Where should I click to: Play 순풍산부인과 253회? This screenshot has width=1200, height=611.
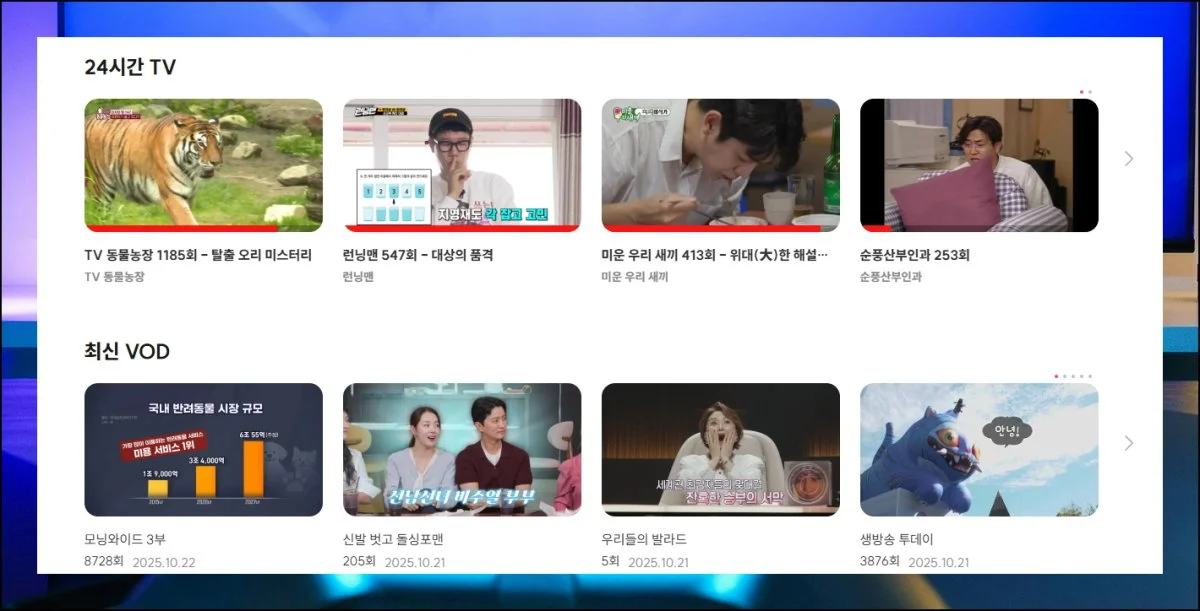click(x=978, y=165)
